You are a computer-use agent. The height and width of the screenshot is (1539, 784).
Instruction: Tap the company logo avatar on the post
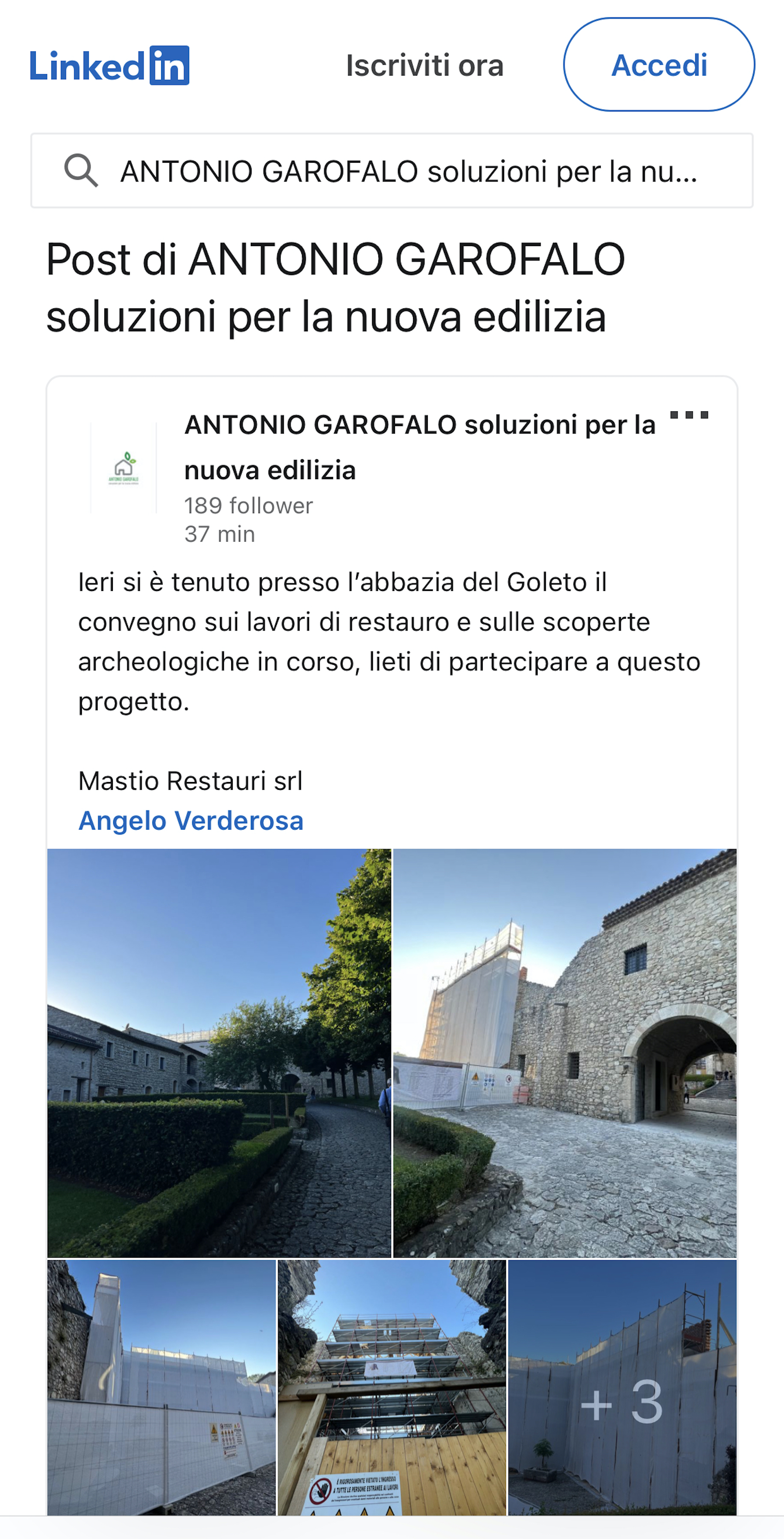coord(124,468)
